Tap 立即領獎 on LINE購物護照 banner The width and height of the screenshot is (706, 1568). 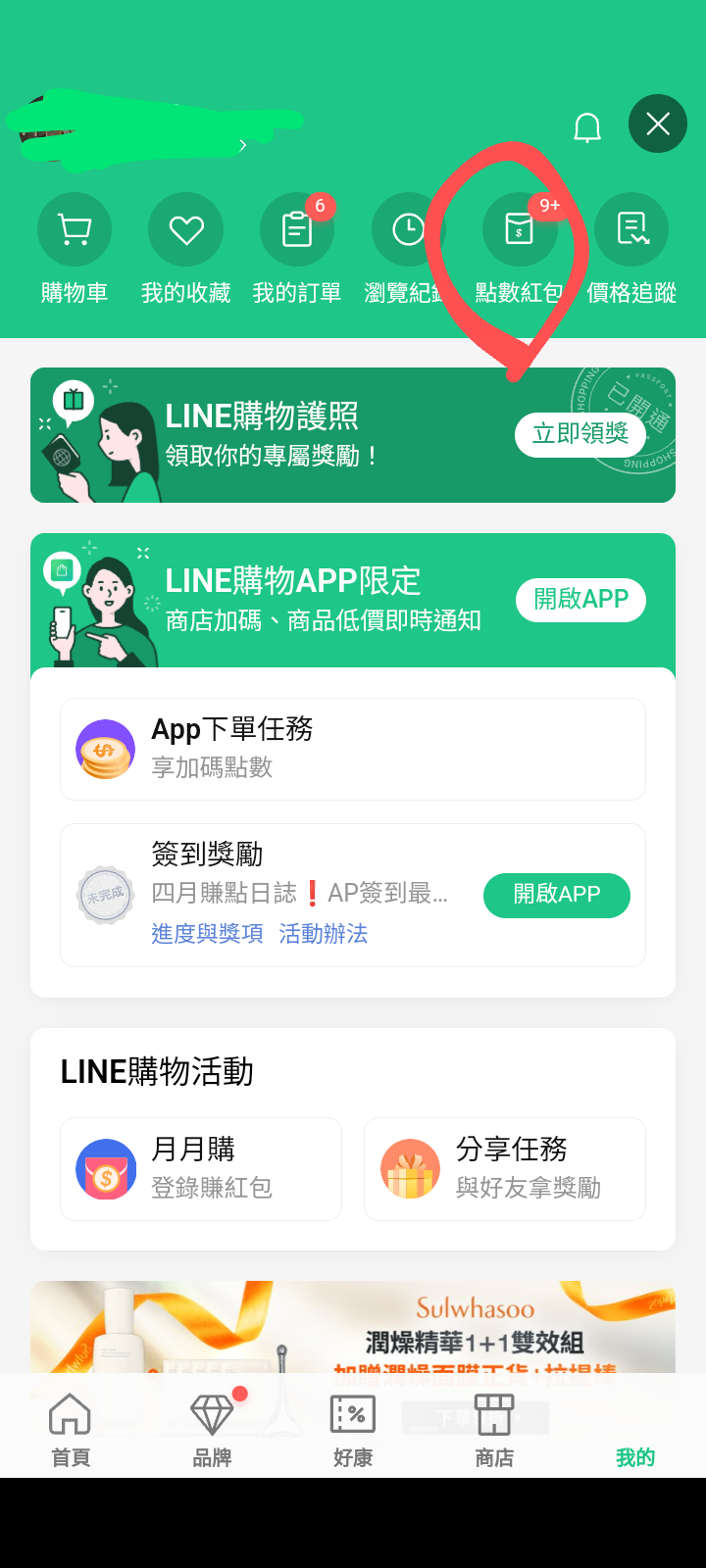pos(580,434)
